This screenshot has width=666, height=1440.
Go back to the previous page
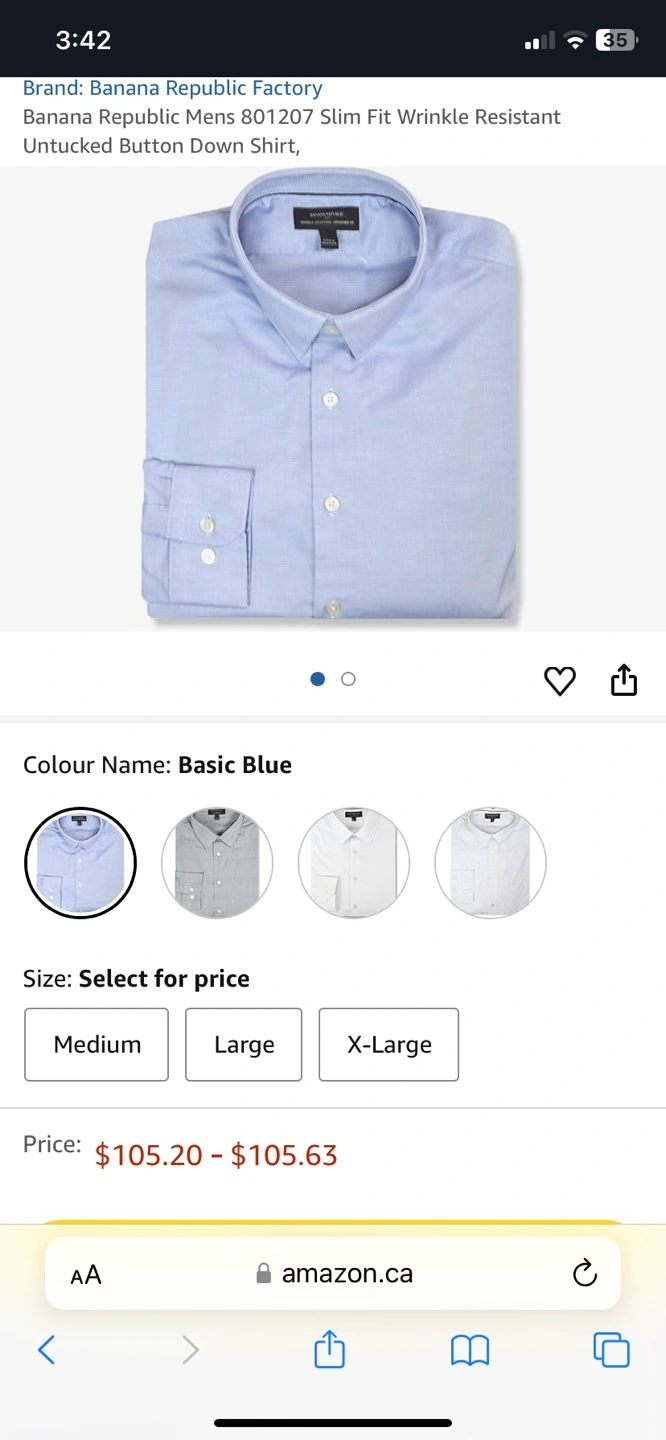point(46,1350)
